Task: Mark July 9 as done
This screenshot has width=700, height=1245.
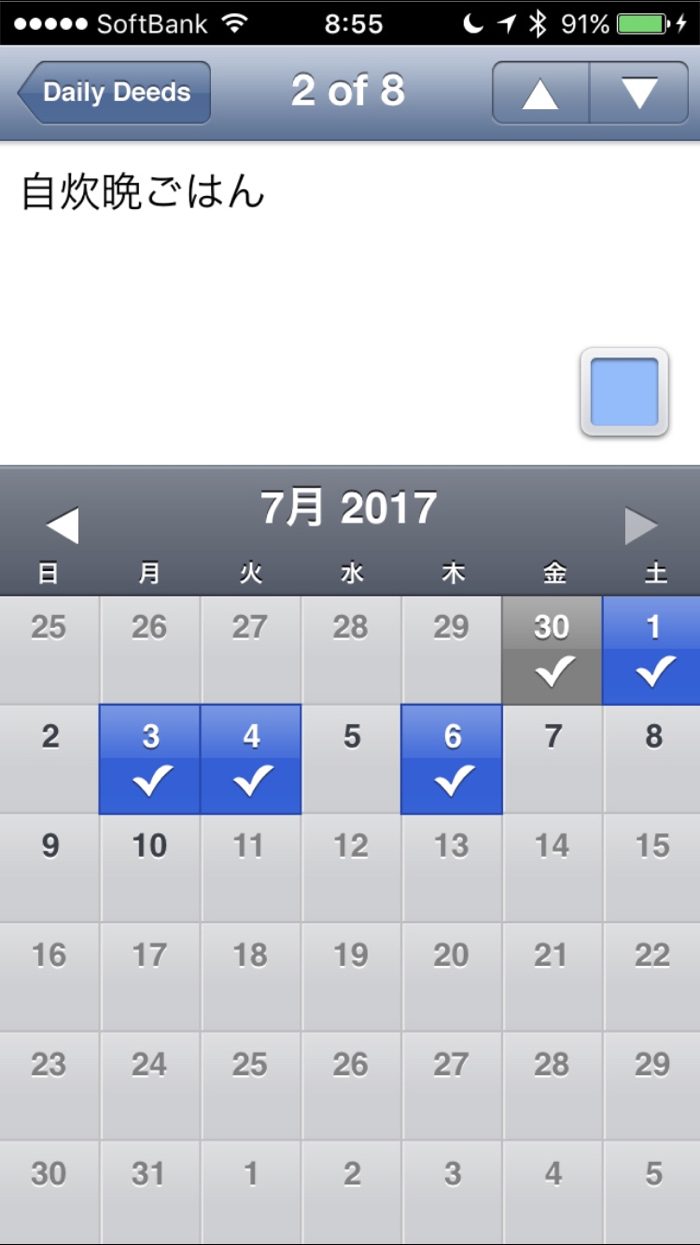Action: [x=50, y=868]
